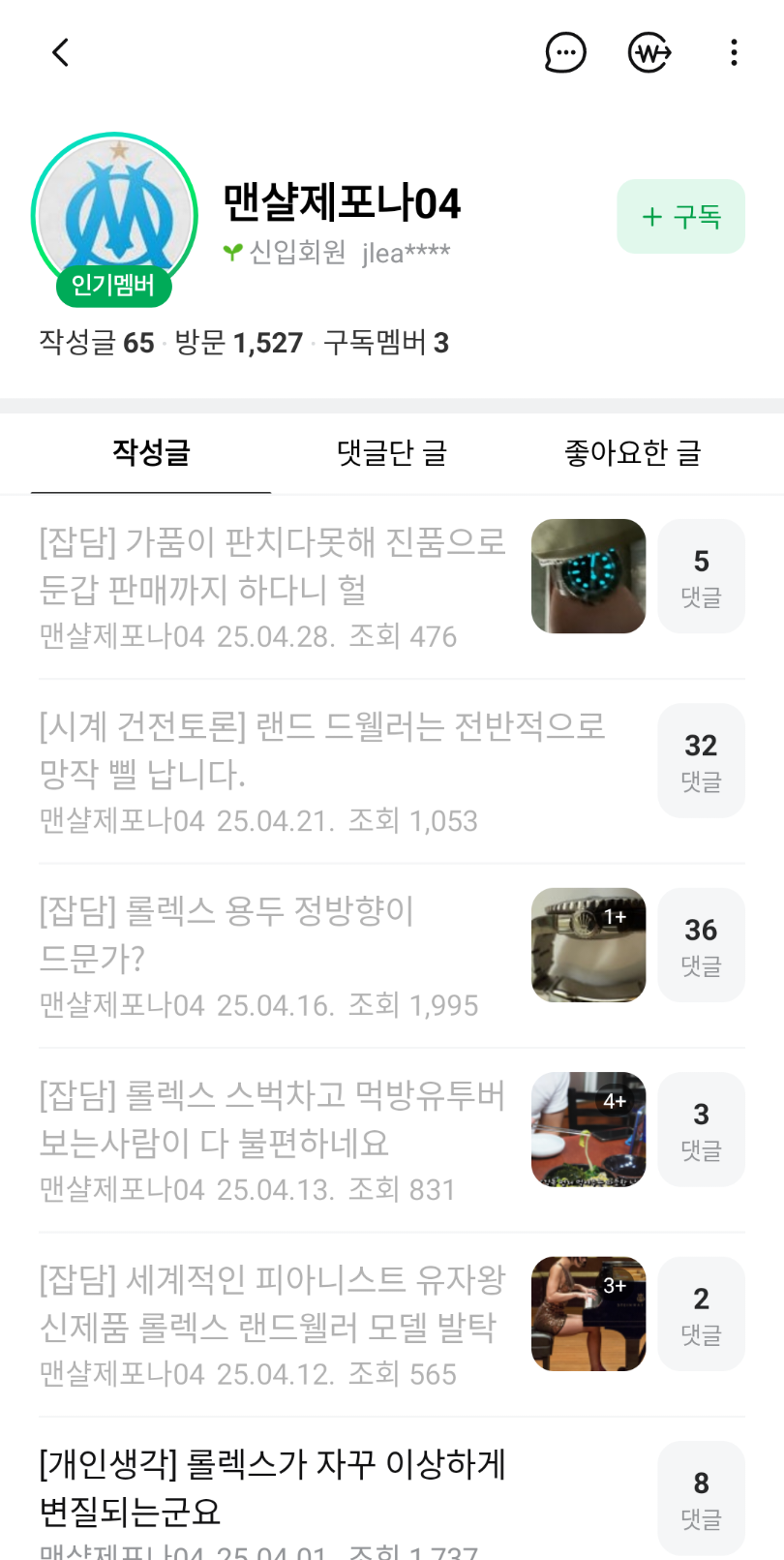
Task: Open the three-dot overflow menu
Action: coord(735,52)
